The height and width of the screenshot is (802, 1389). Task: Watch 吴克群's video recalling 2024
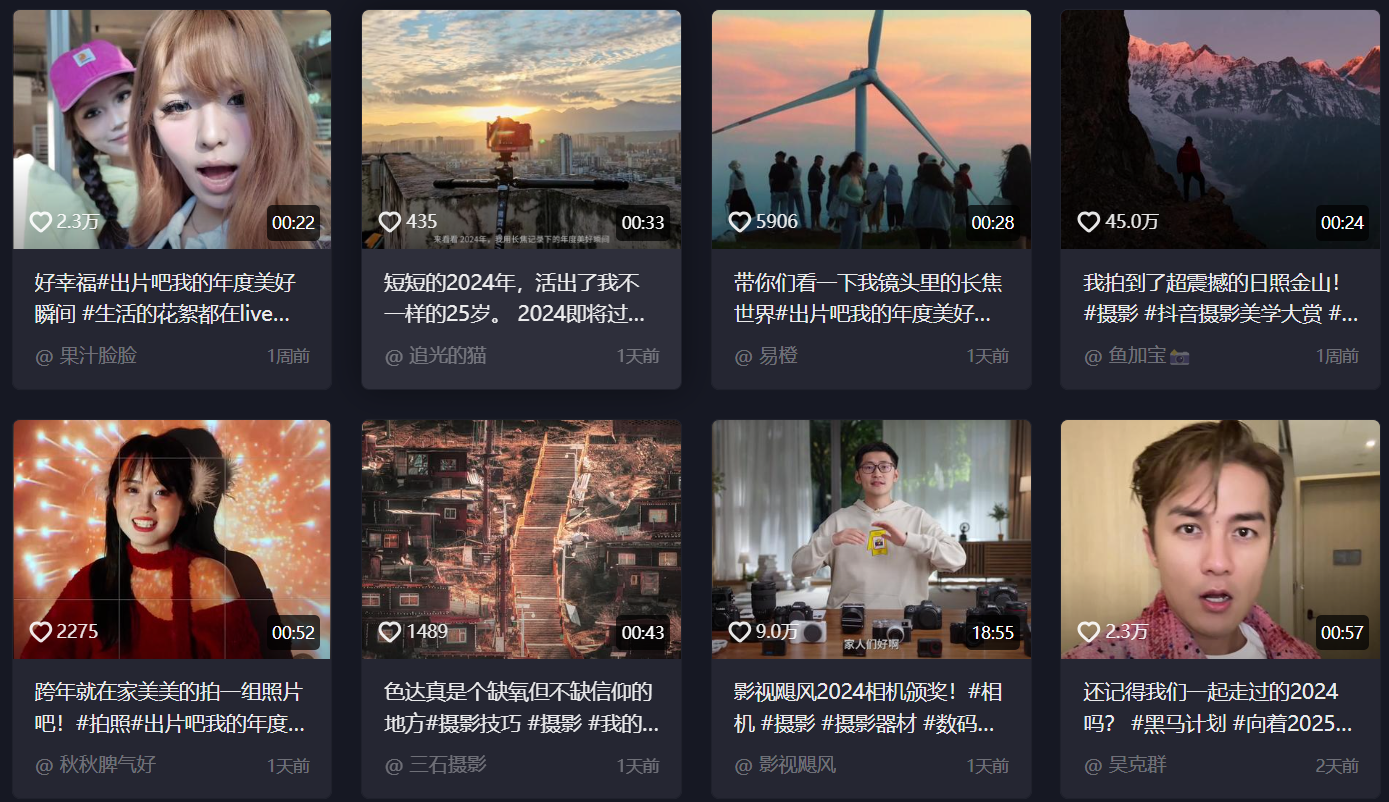click(1220, 540)
